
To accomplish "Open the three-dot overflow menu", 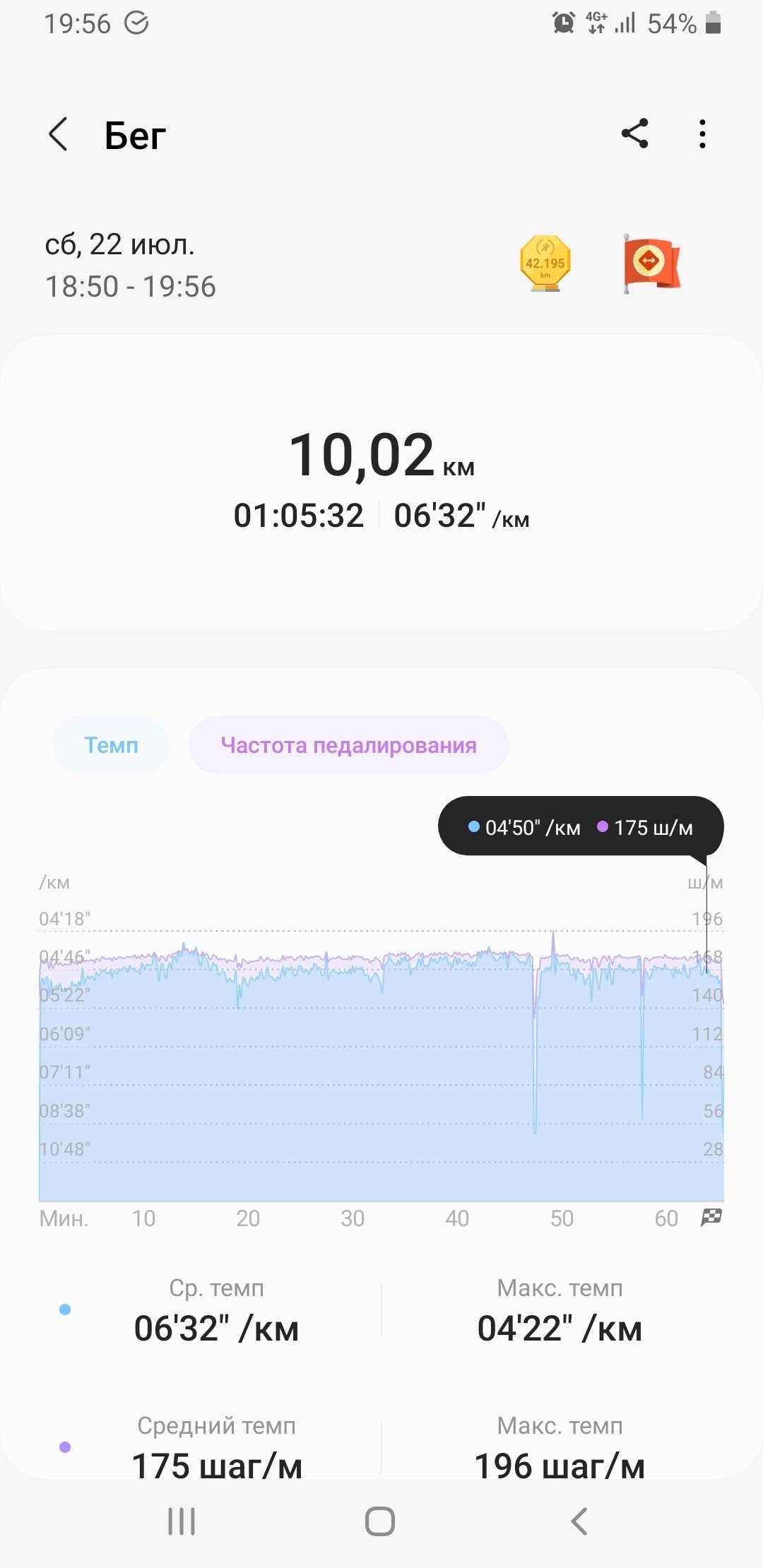I will point(702,133).
